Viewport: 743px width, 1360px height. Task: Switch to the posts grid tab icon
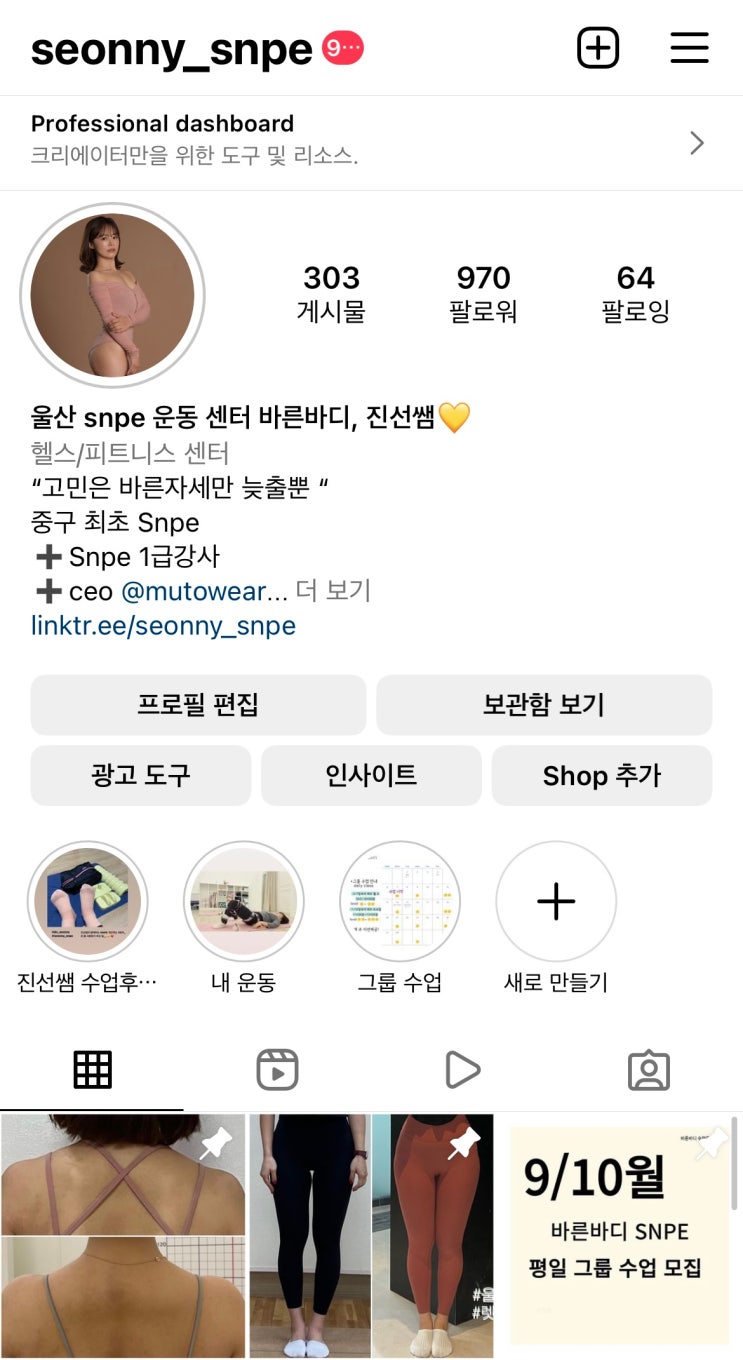(x=92, y=1069)
